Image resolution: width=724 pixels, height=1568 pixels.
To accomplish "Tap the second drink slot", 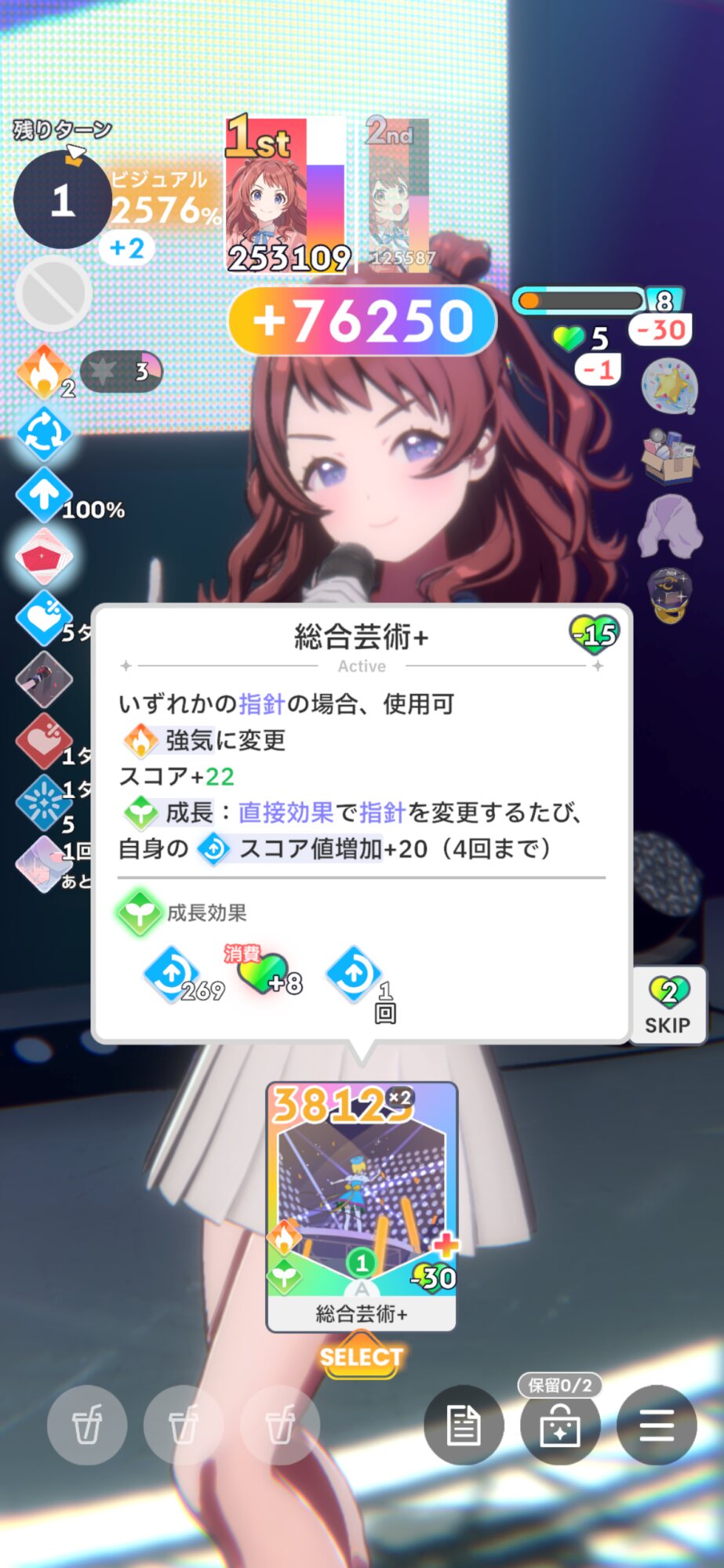I will point(184,1425).
